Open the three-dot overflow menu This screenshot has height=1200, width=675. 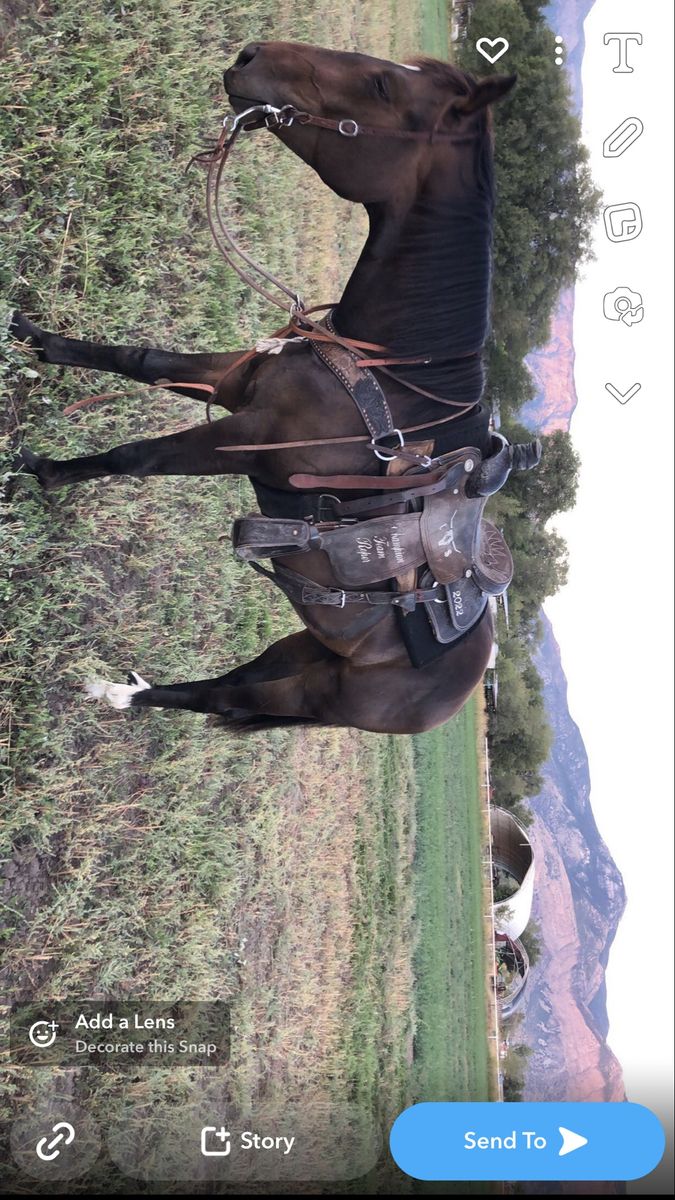558,50
